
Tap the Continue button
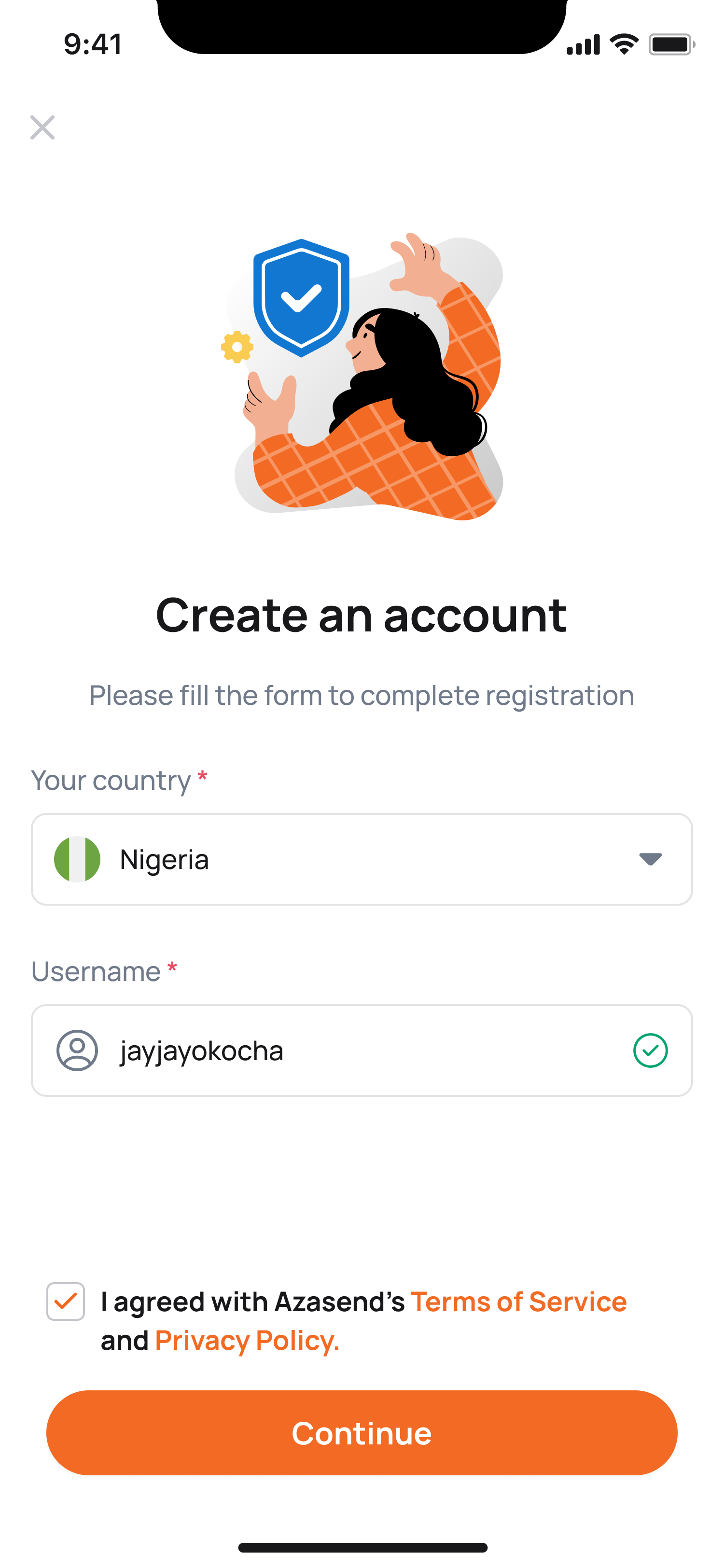click(x=362, y=1432)
